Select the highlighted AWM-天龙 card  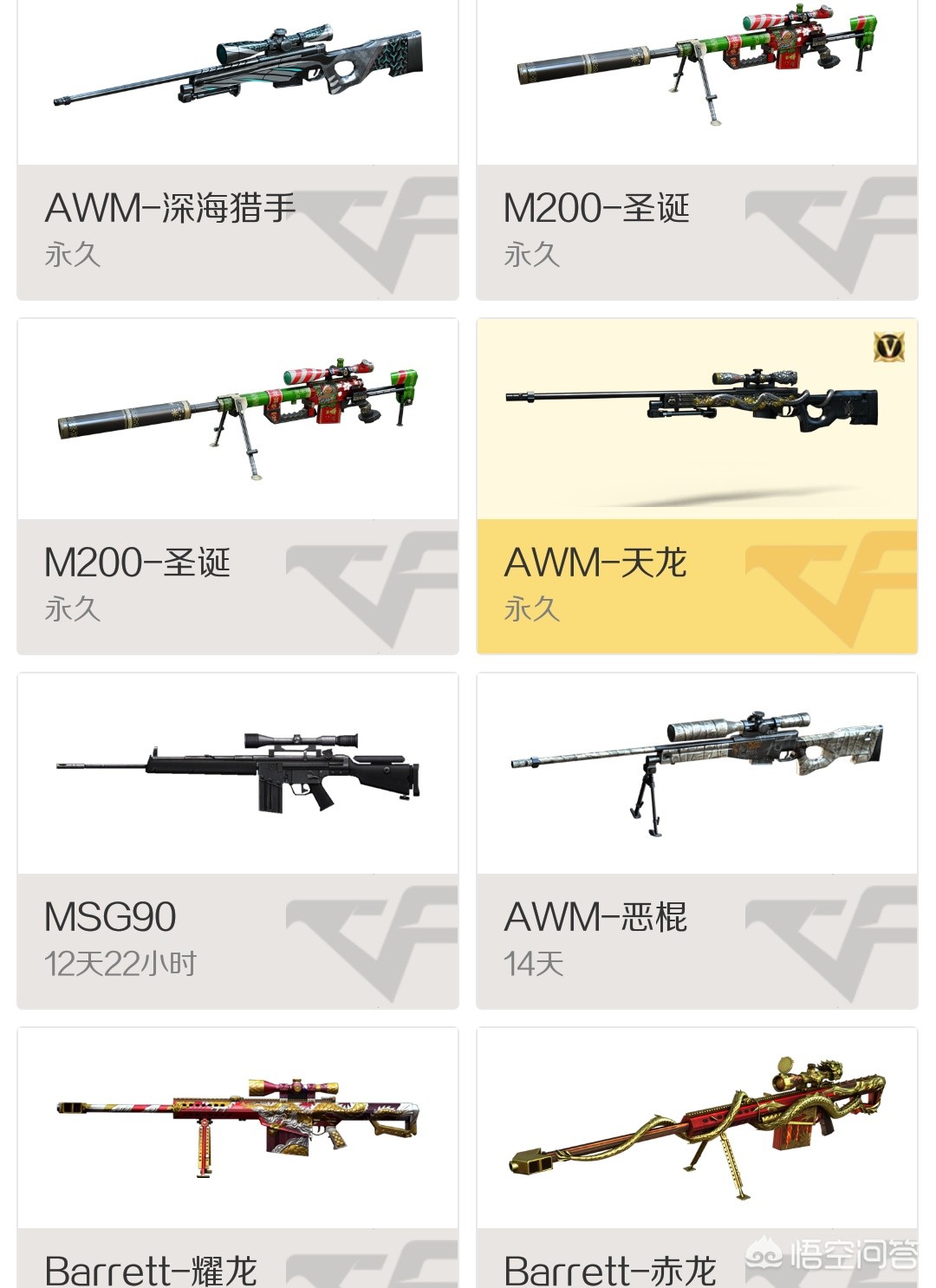[697, 485]
